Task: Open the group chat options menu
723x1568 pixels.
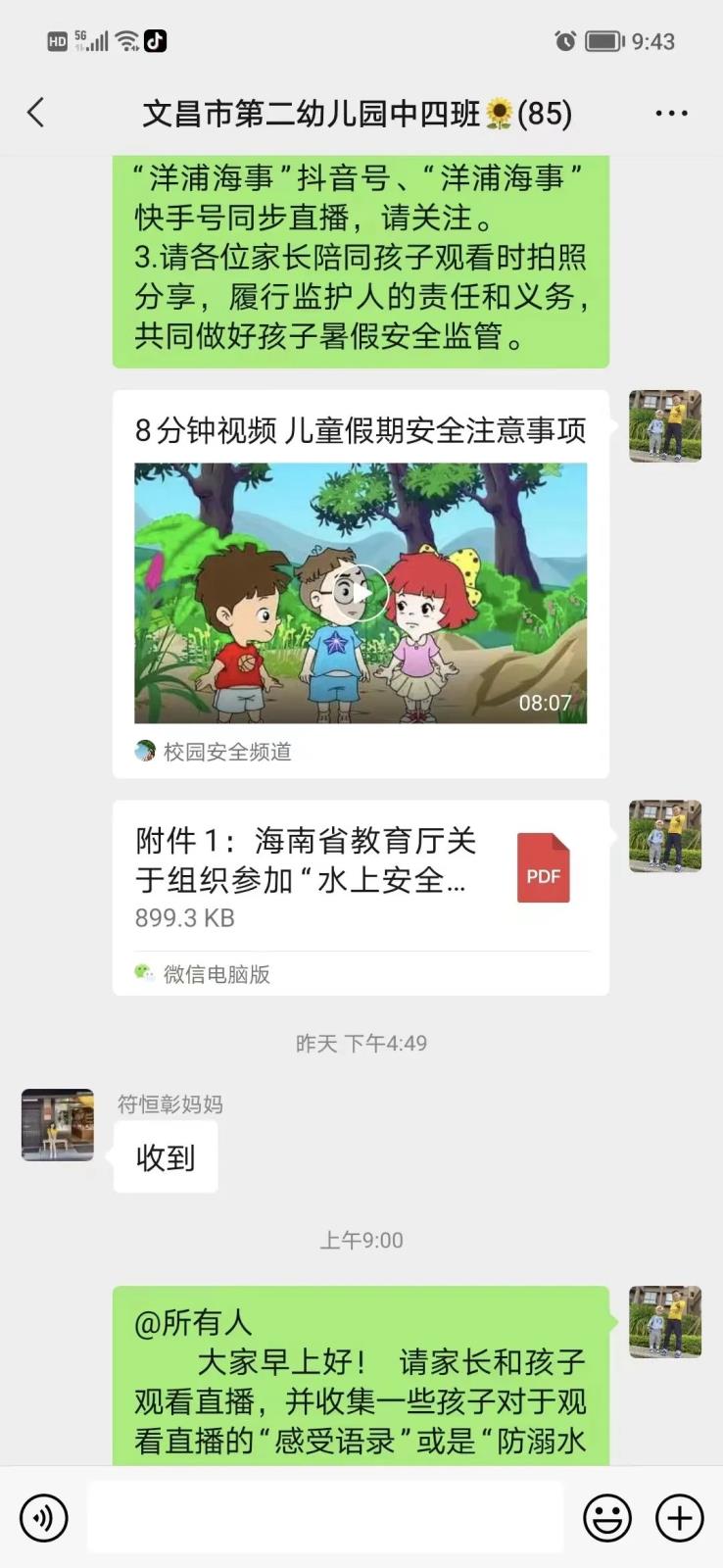Action: [x=671, y=114]
